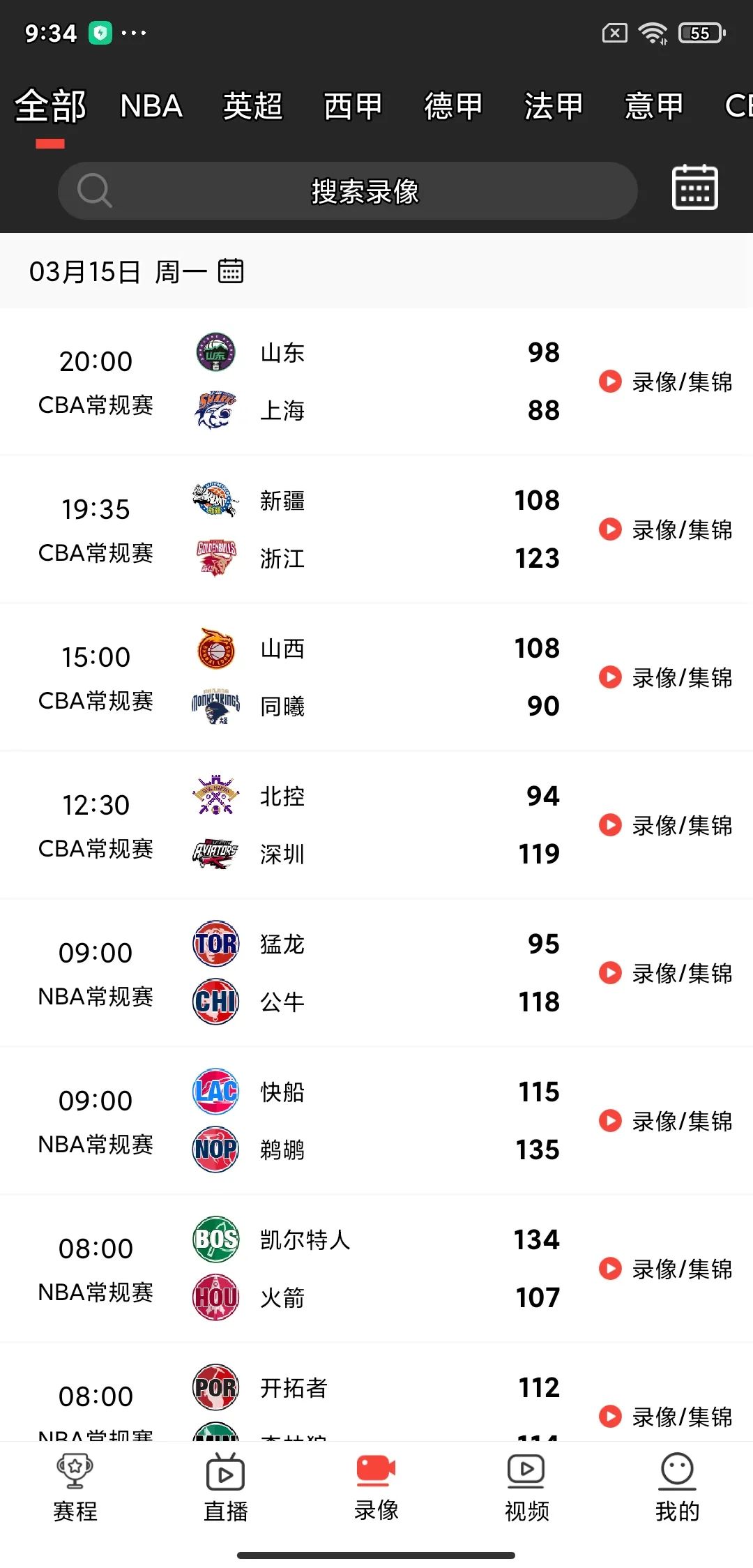Viewport: 753px width, 1568px height.
Task: Go to the 赛程 bottom tab
Action: pos(75,1487)
